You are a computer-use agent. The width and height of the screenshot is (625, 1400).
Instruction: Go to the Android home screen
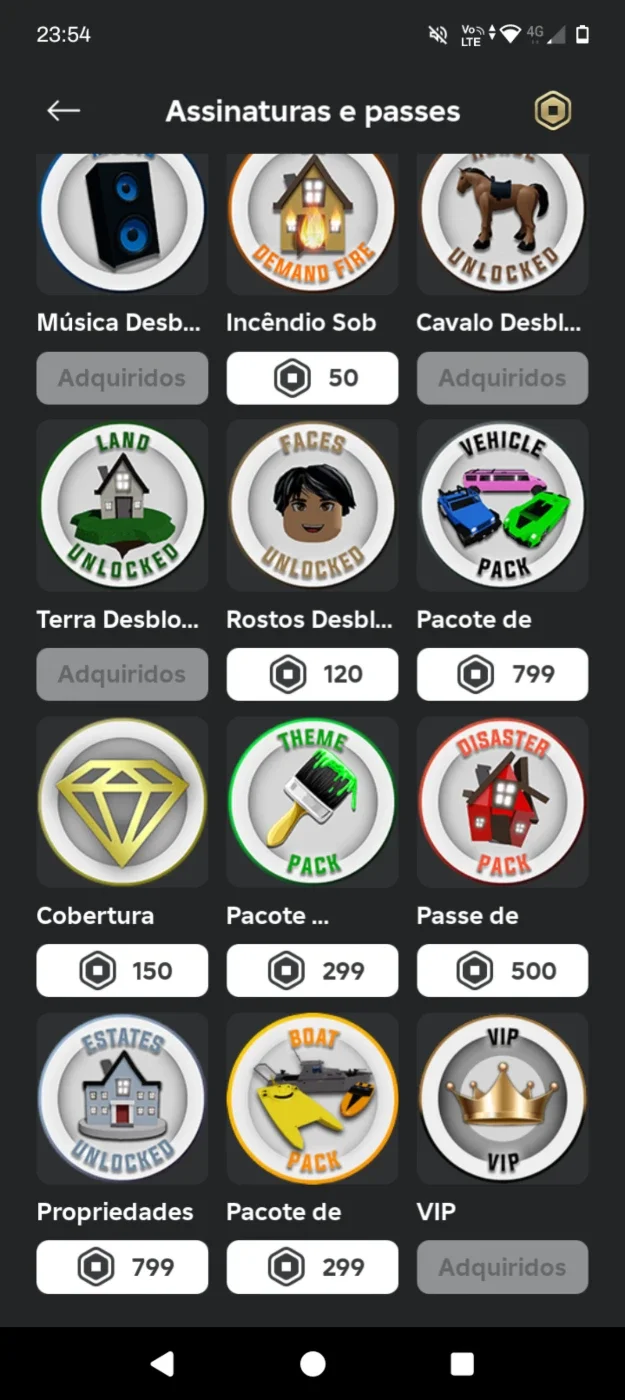click(313, 1363)
